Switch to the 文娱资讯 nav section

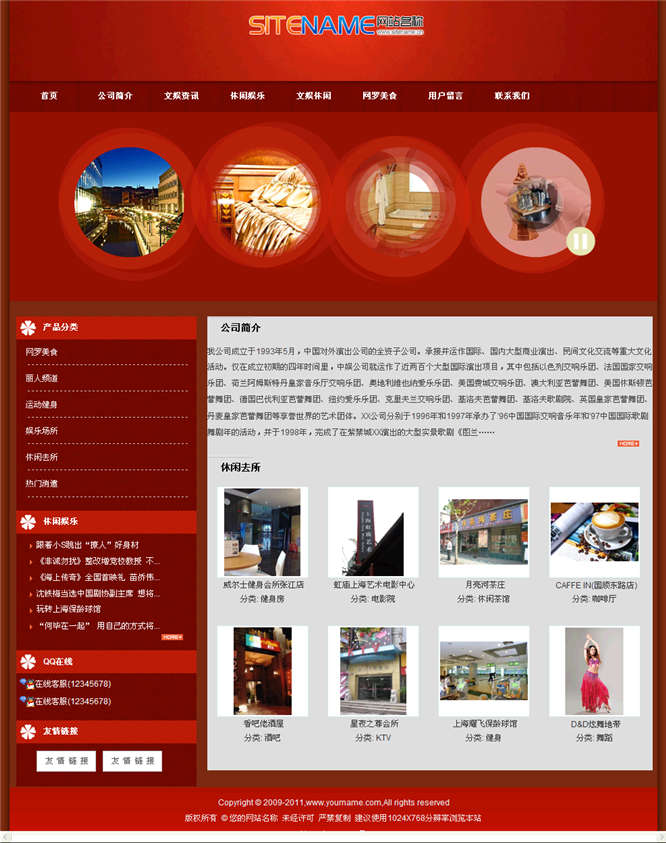pyautogui.click(x=181, y=96)
